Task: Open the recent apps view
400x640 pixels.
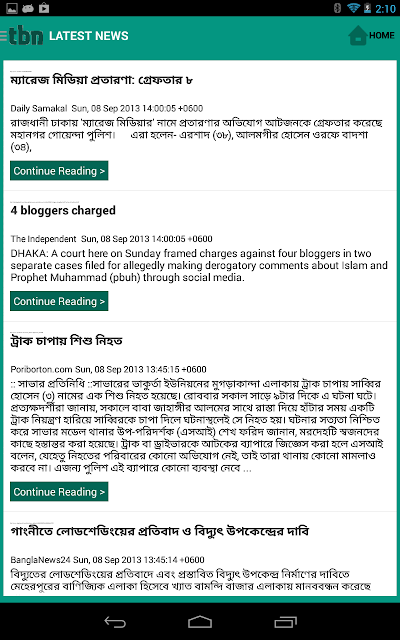Action: pyautogui.click(x=285, y=622)
